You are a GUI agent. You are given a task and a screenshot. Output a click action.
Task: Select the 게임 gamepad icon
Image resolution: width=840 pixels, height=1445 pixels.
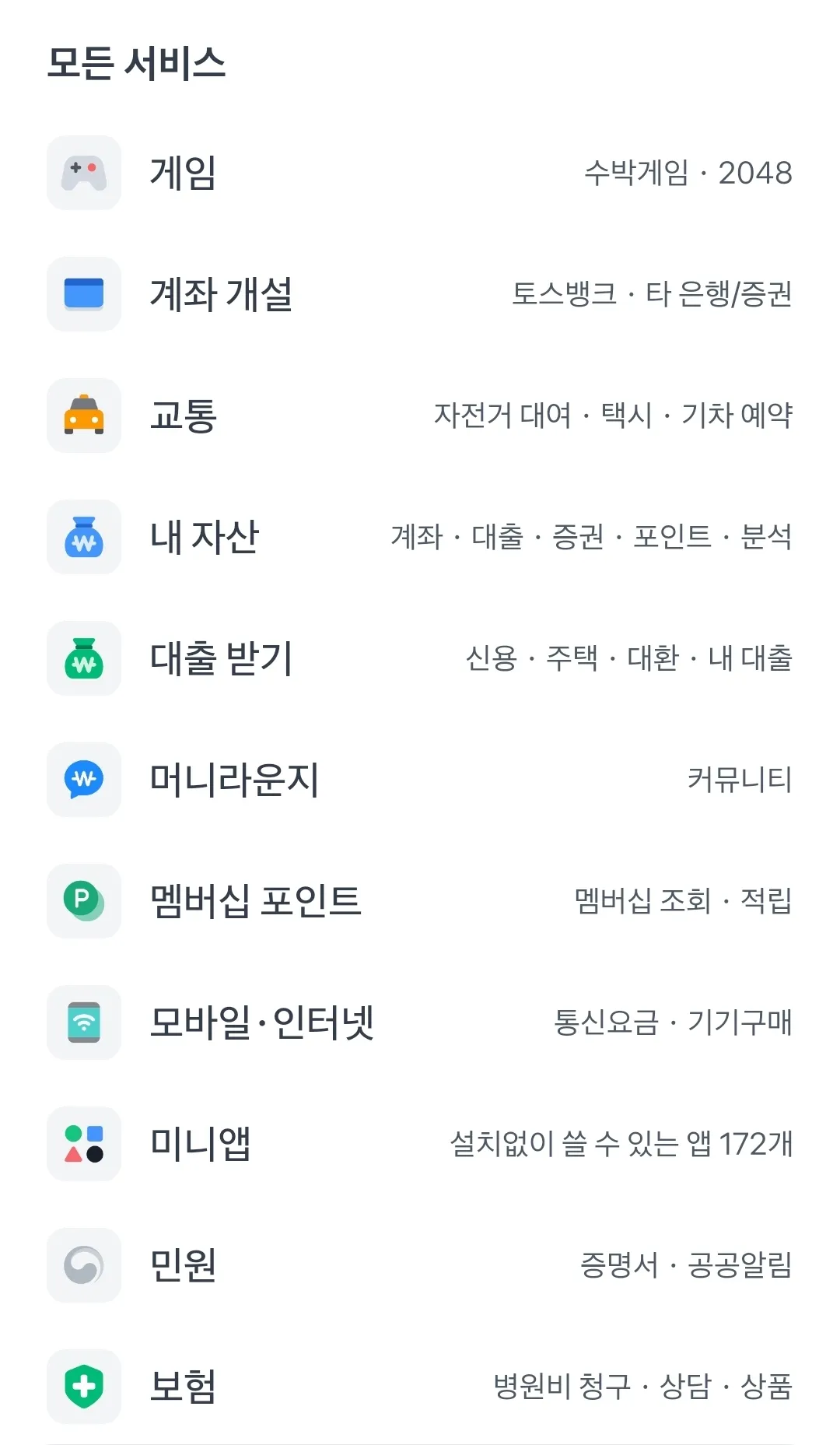pyautogui.click(x=83, y=174)
